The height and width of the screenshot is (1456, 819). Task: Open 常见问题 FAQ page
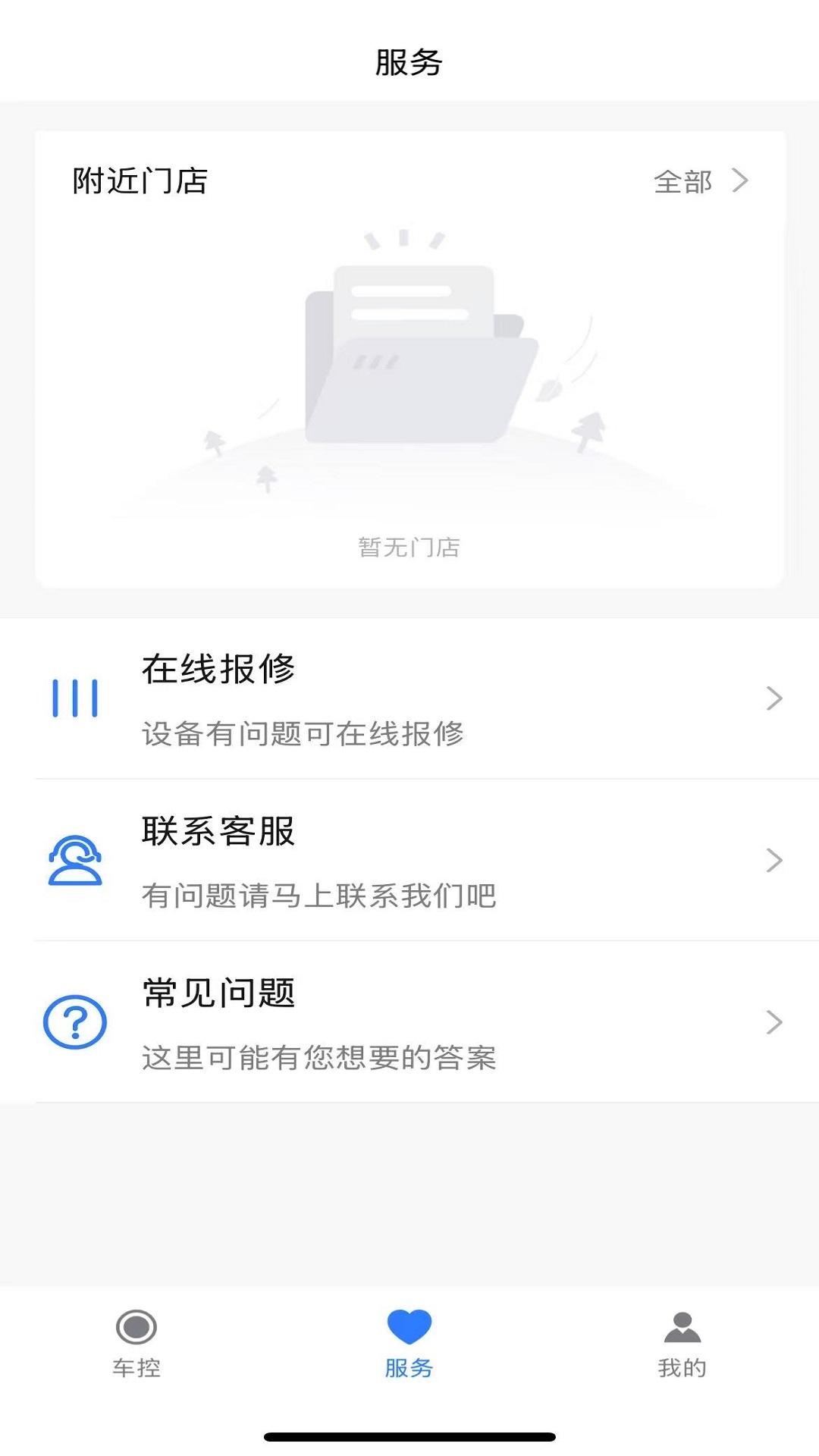click(409, 1022)
